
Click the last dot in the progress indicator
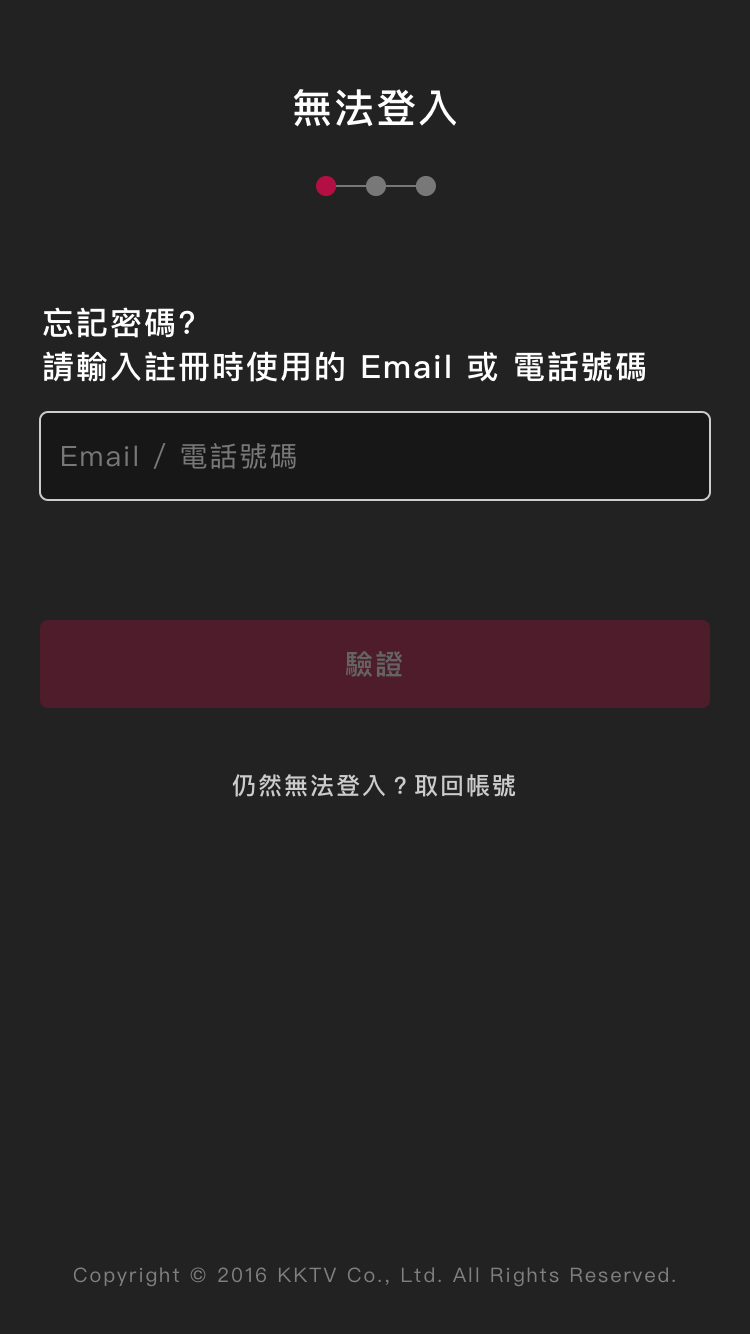click(x=426, y=186)
